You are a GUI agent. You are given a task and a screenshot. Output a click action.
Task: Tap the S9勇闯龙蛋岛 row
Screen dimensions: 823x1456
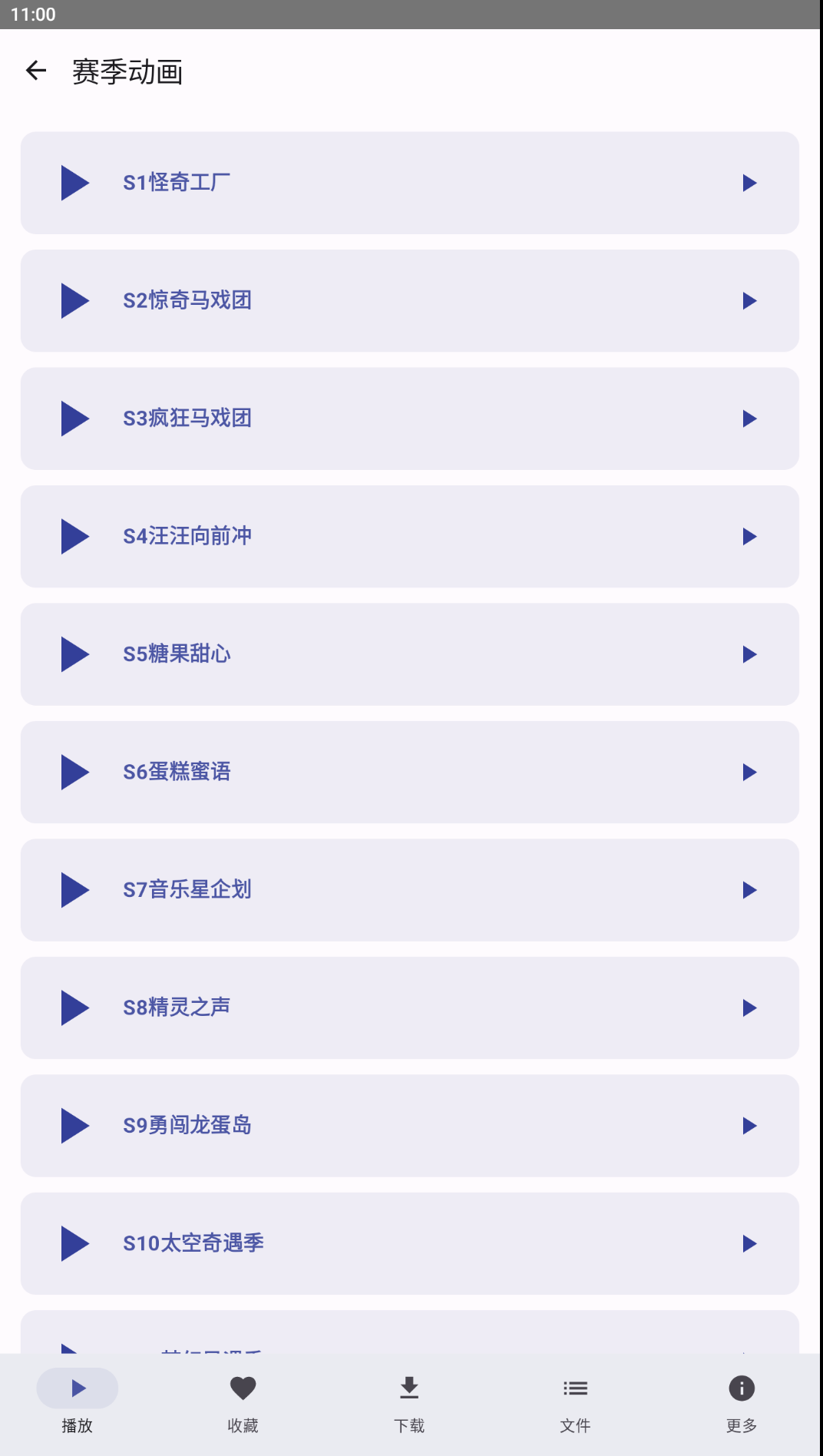click(409, 1126)
